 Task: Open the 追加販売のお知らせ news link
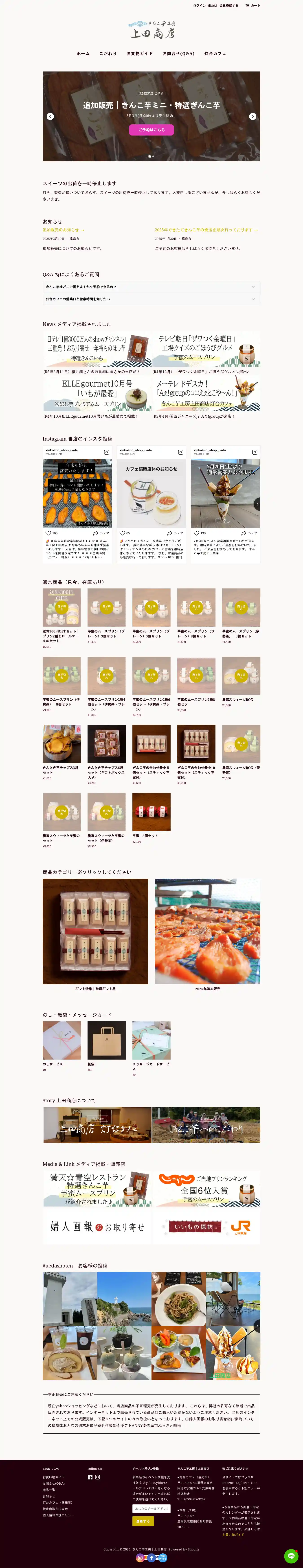(x=63, y=230)
